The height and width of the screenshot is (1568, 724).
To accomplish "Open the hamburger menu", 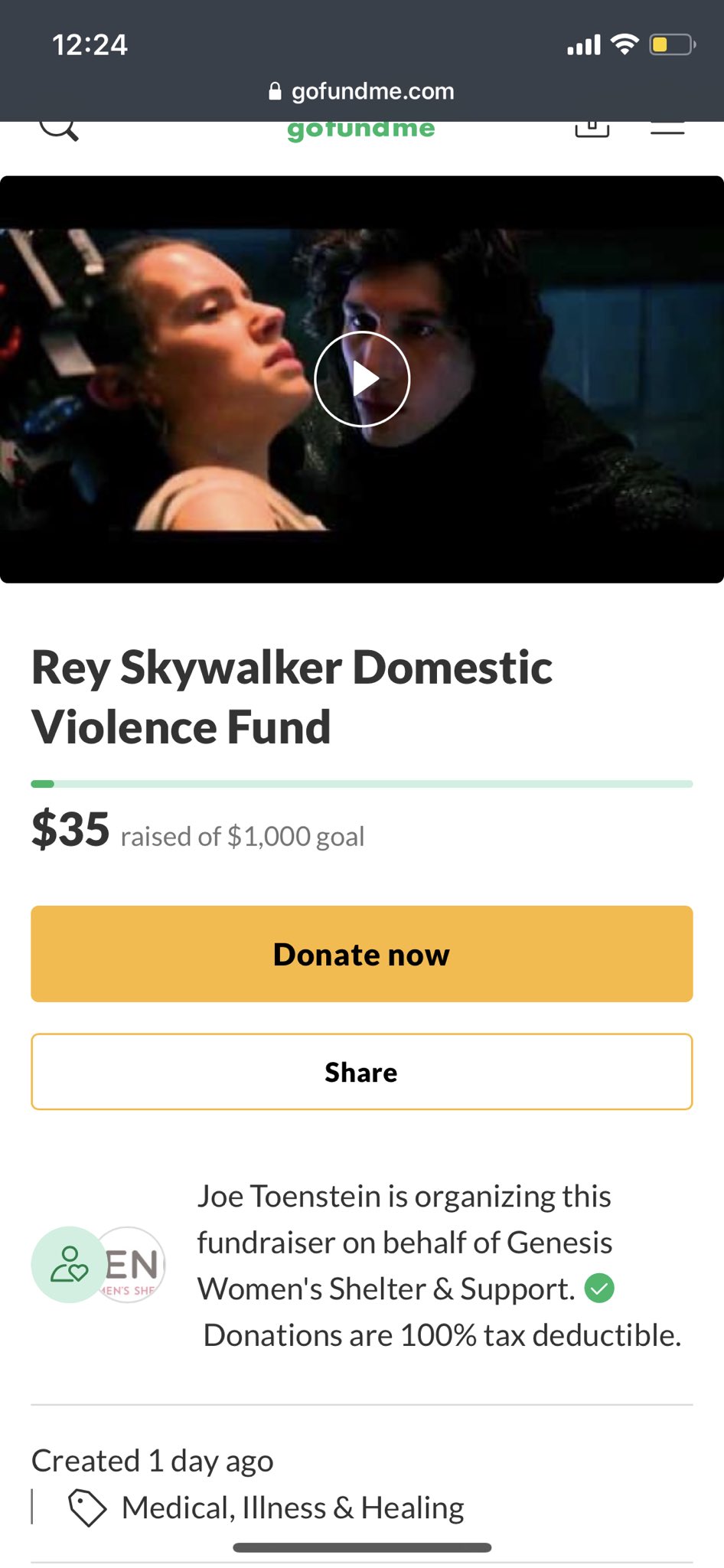I will (667, 128).
